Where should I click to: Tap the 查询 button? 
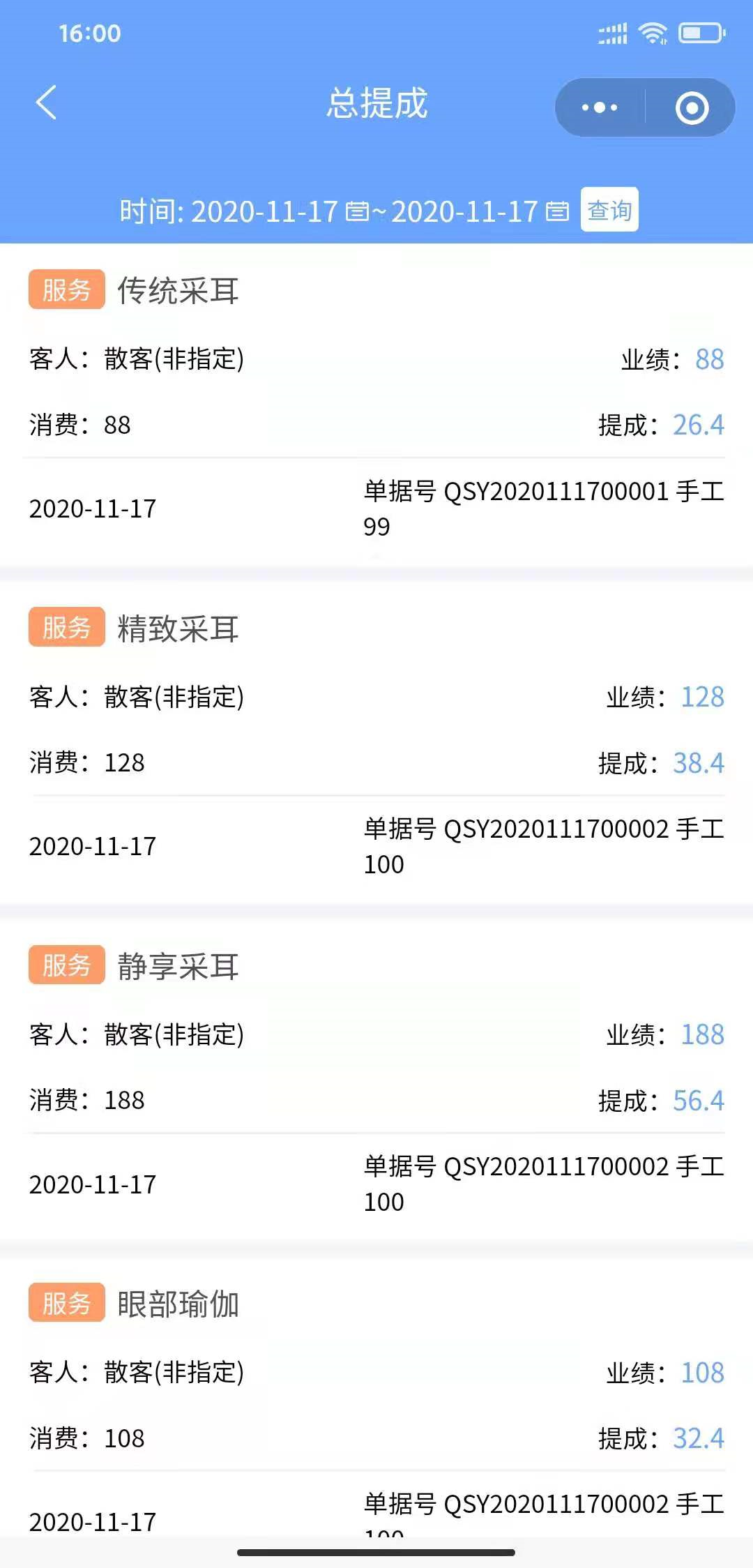tap(609, 209)
